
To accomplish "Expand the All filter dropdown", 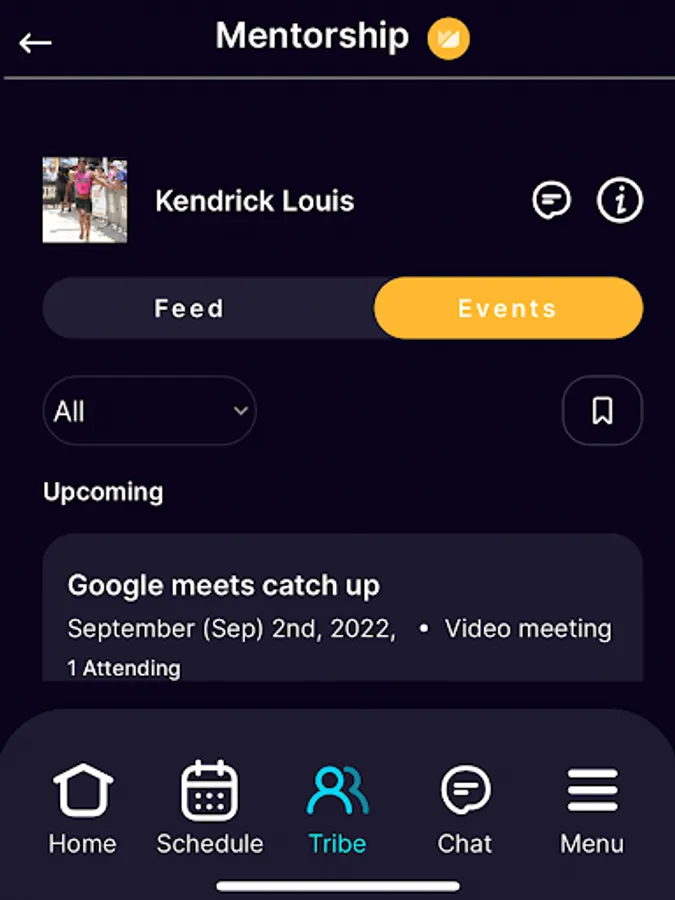I will point(149,411).
